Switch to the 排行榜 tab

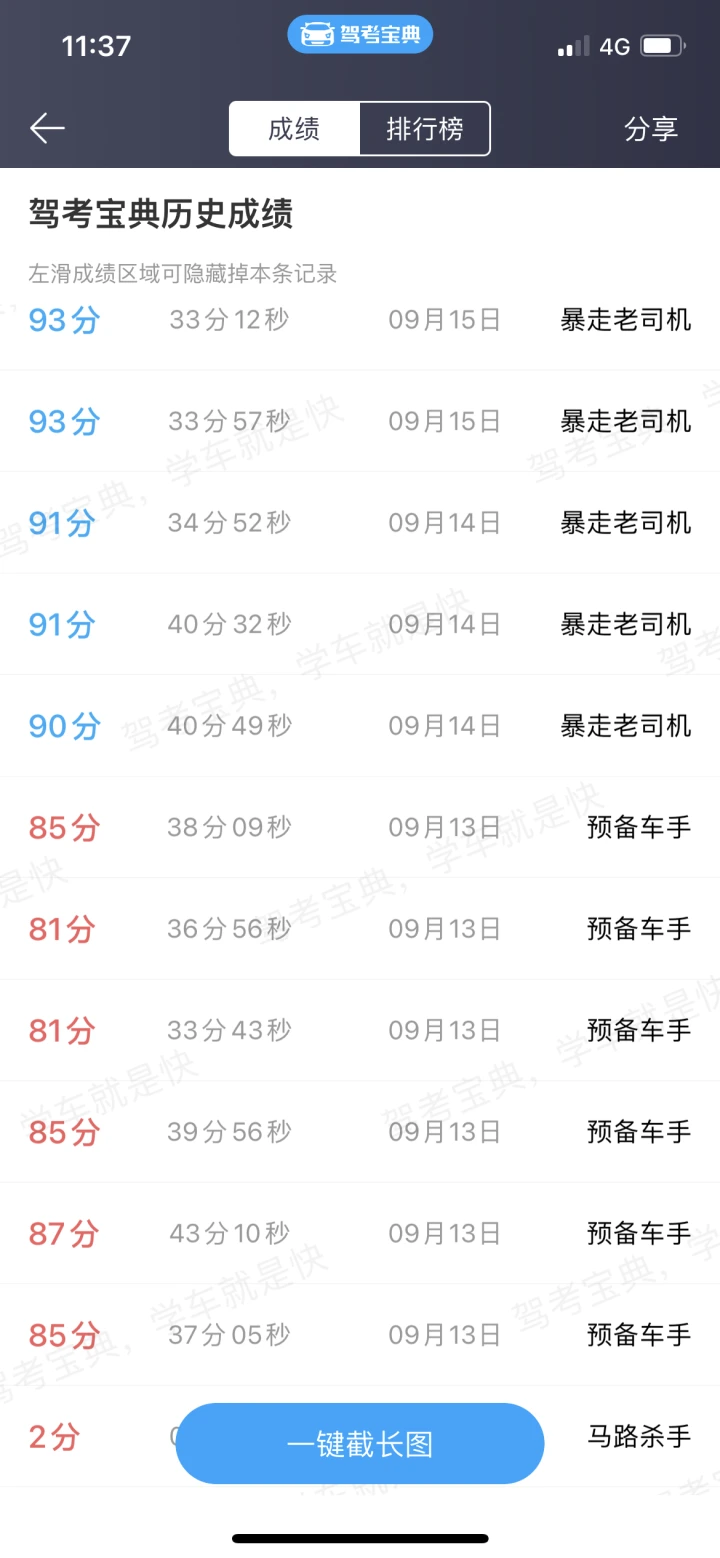click(x=425, y=129)
